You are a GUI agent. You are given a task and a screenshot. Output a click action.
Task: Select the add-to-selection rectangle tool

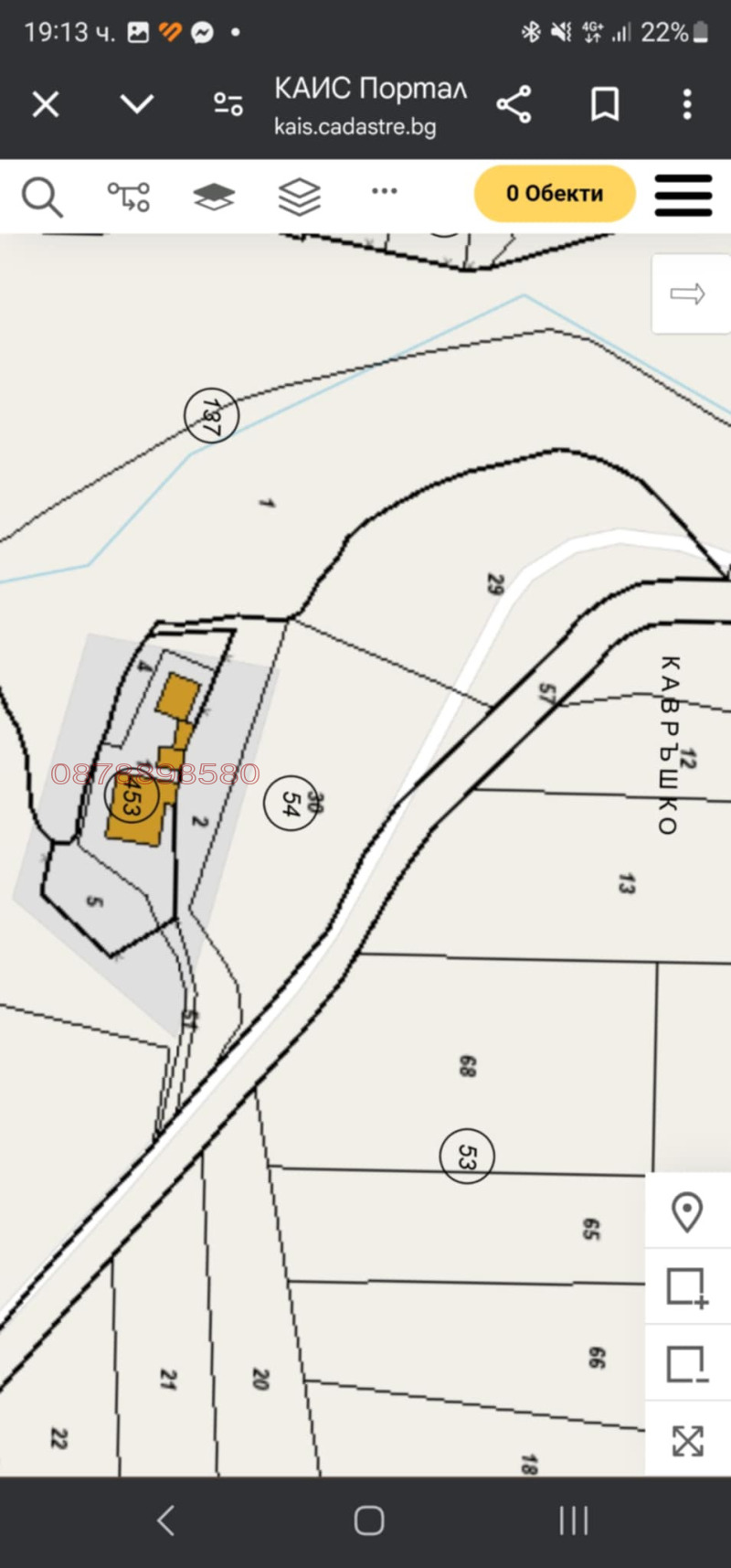coord(686,1286)
